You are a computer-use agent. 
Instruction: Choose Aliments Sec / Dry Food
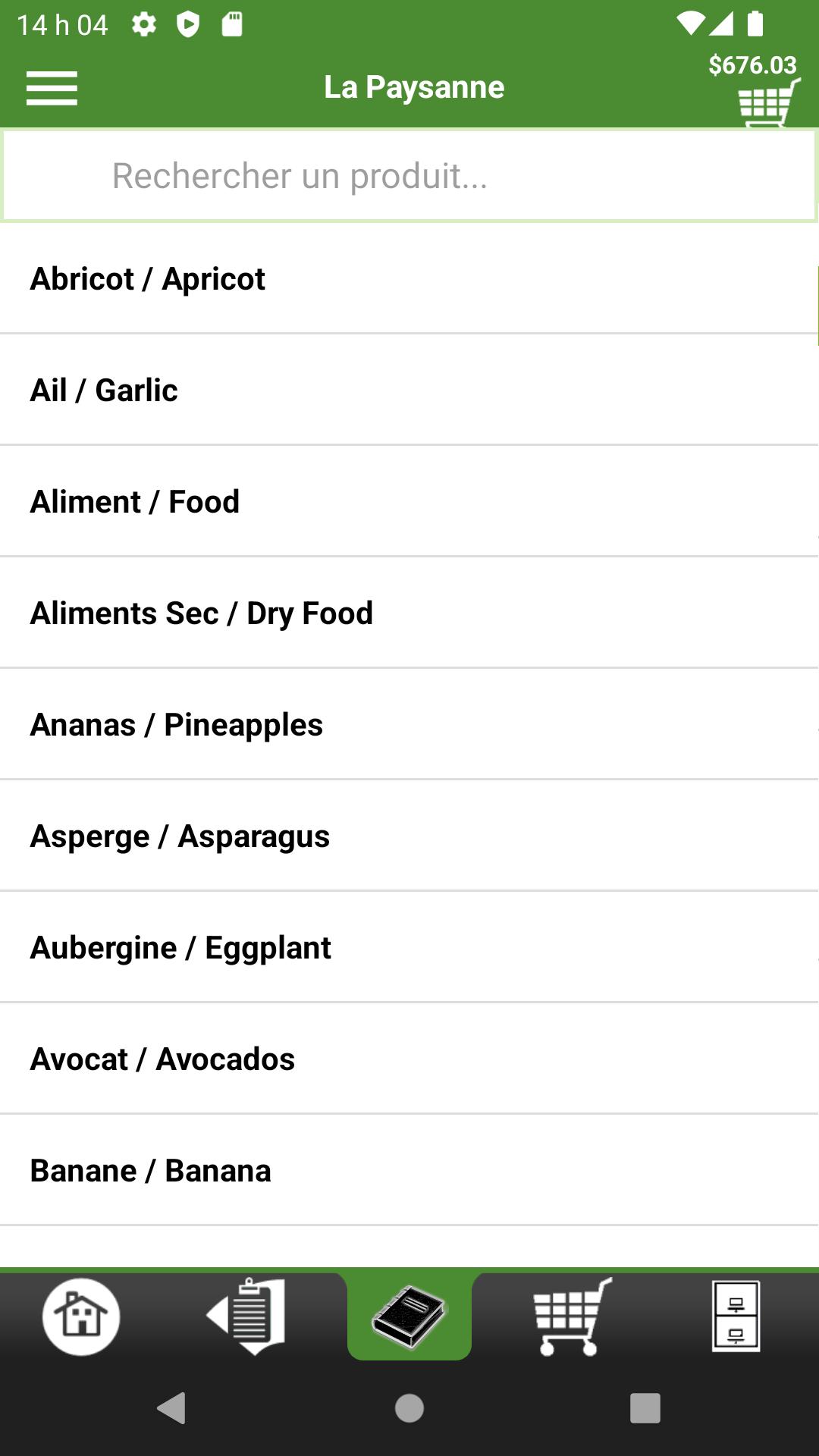(x=409, y=613)
